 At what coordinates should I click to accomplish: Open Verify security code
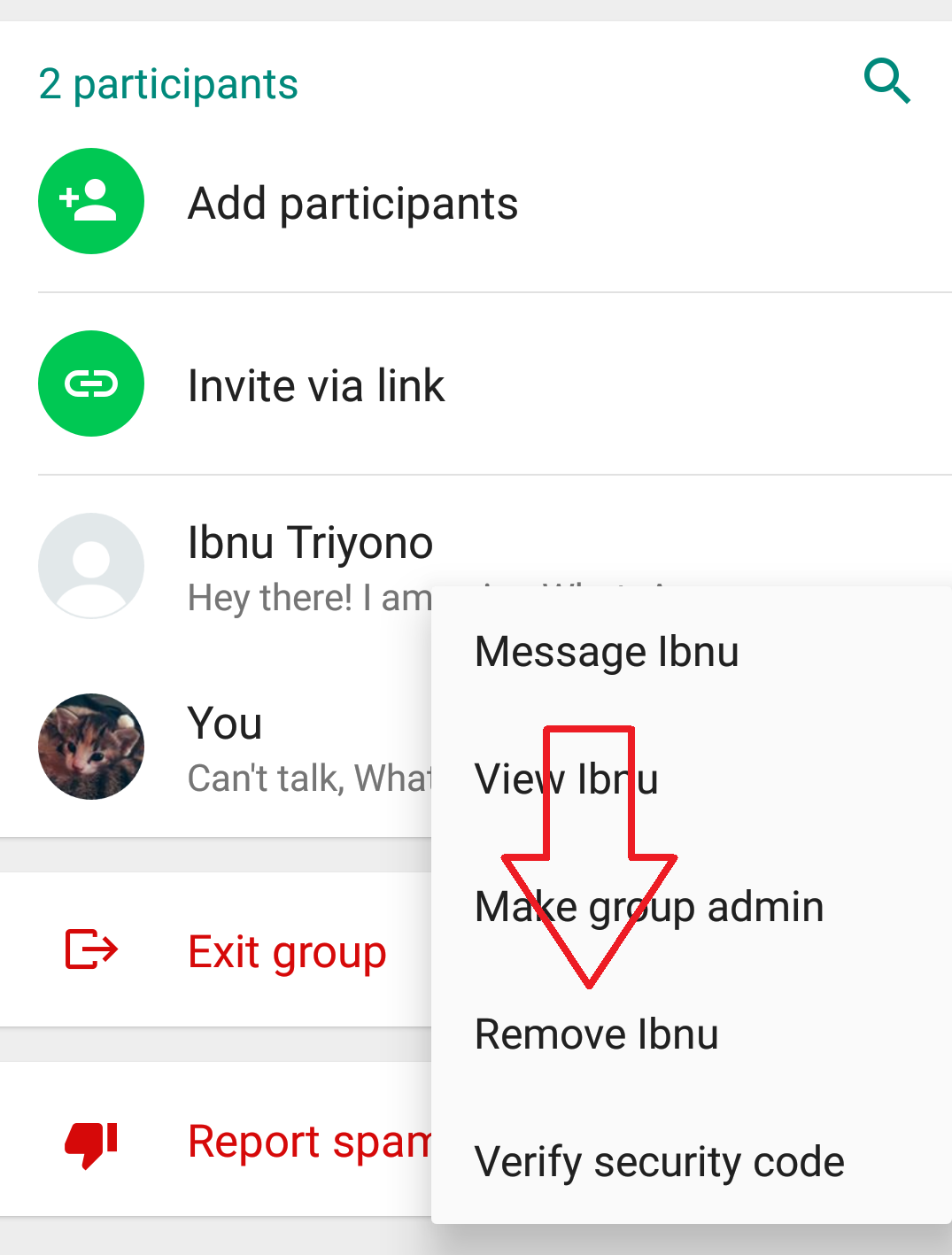pos(659,1162)
